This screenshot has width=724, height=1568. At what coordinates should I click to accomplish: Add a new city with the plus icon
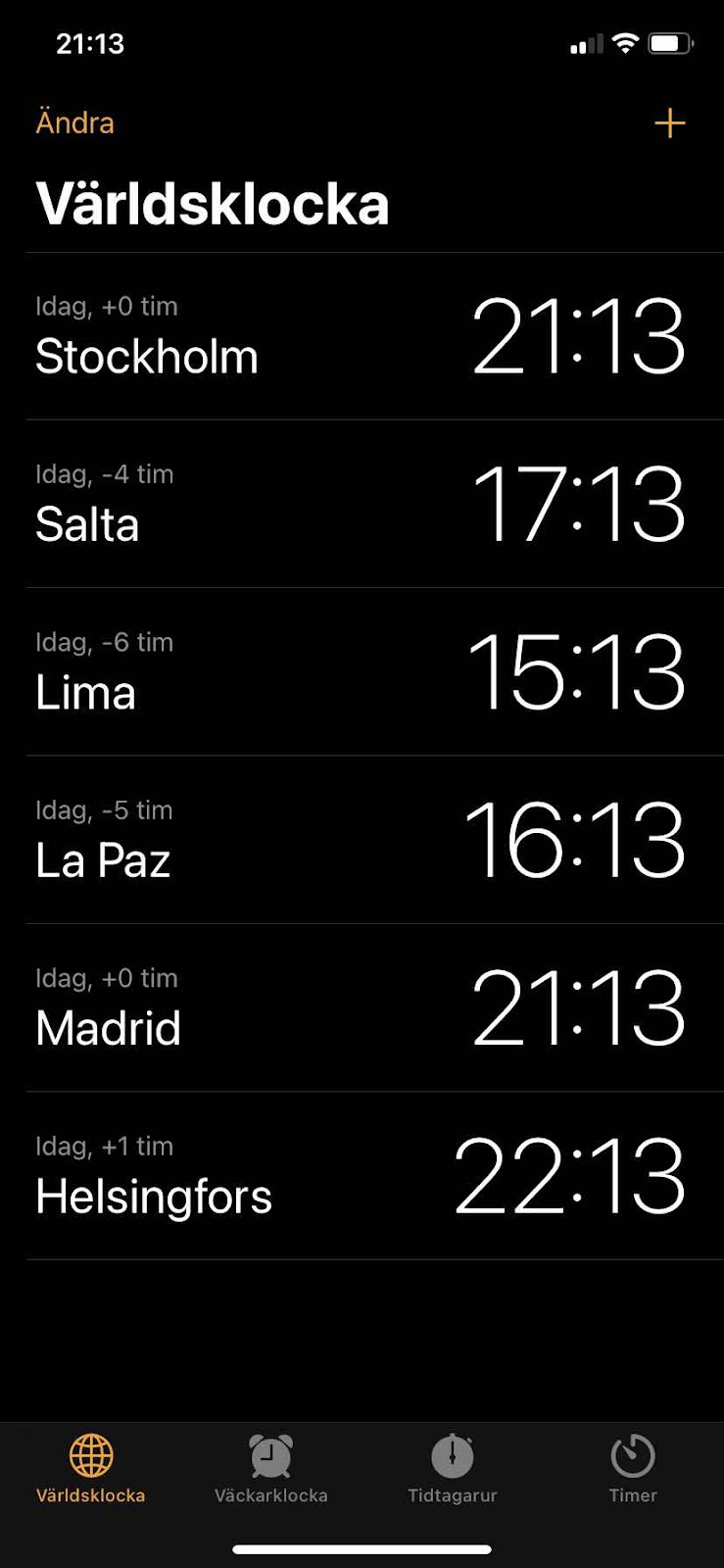click(670, 123)
